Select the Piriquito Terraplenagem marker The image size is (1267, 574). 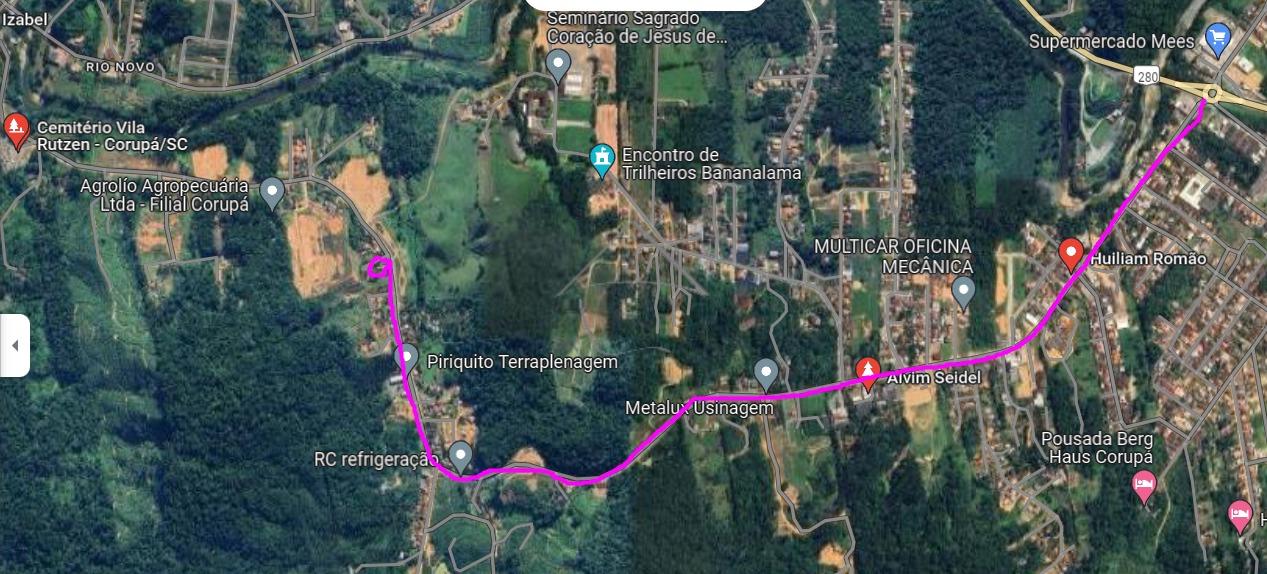[x=406, y=357]
